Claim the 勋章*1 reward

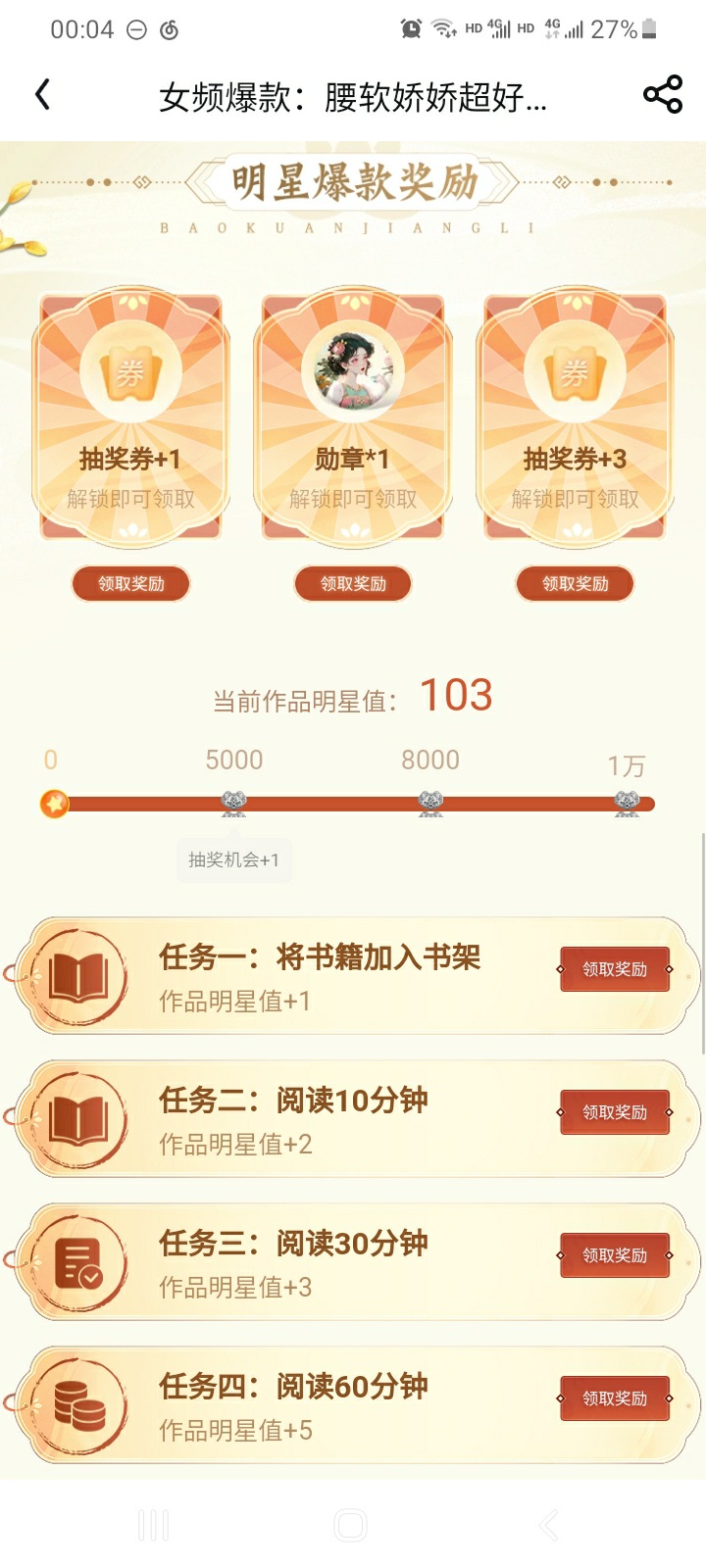353,584
